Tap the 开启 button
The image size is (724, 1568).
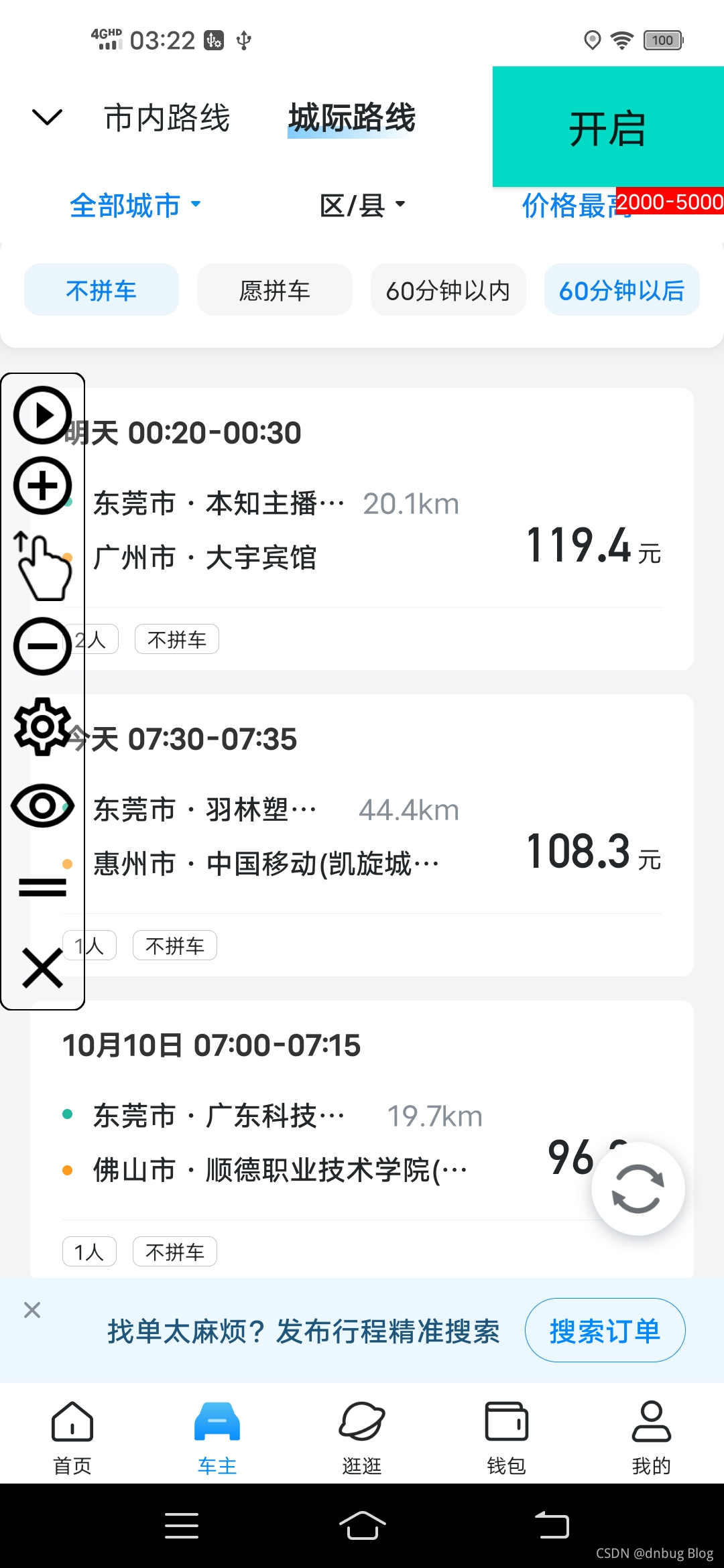[607, 127]
